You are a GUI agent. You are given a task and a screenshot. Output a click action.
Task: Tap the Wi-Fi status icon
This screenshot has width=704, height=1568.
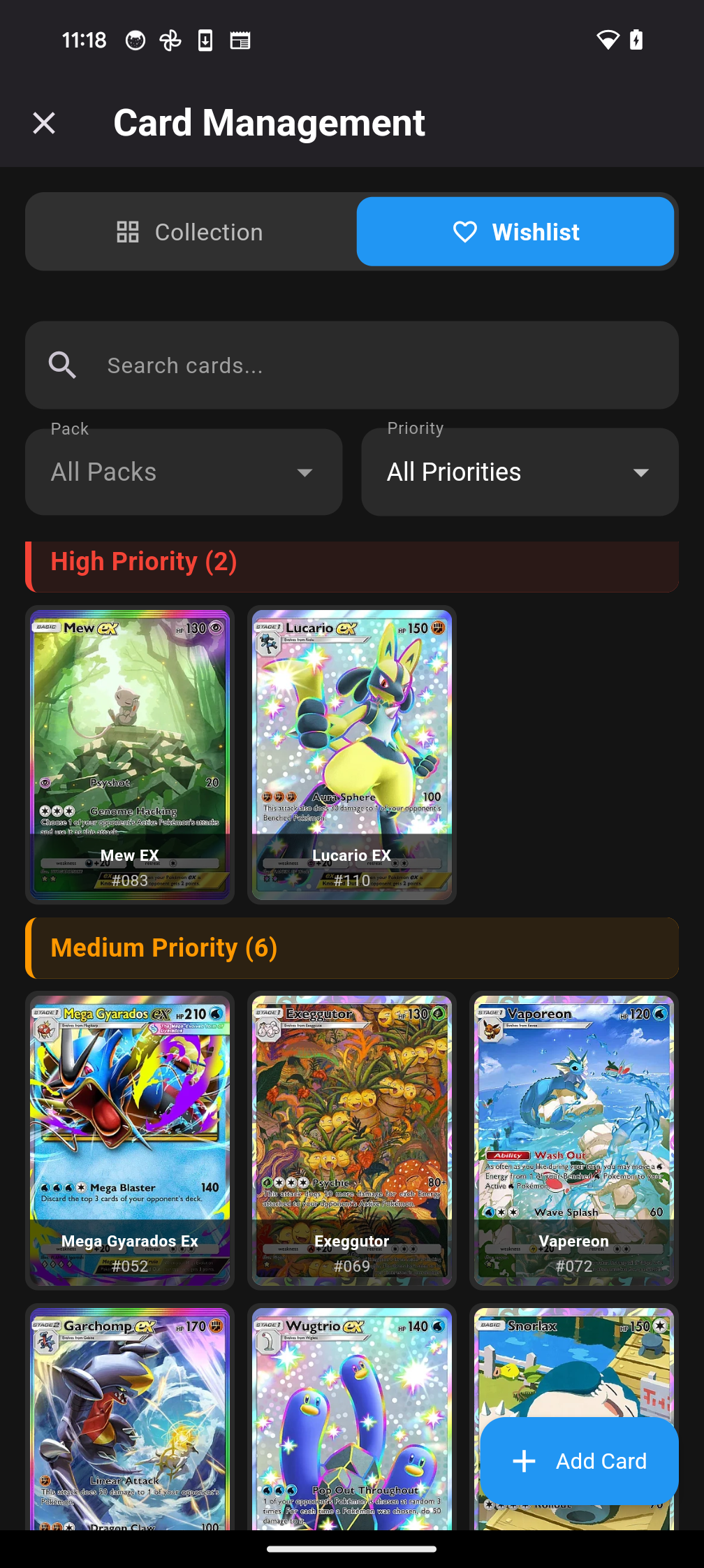pyautogui.click(x=608, y=40)
